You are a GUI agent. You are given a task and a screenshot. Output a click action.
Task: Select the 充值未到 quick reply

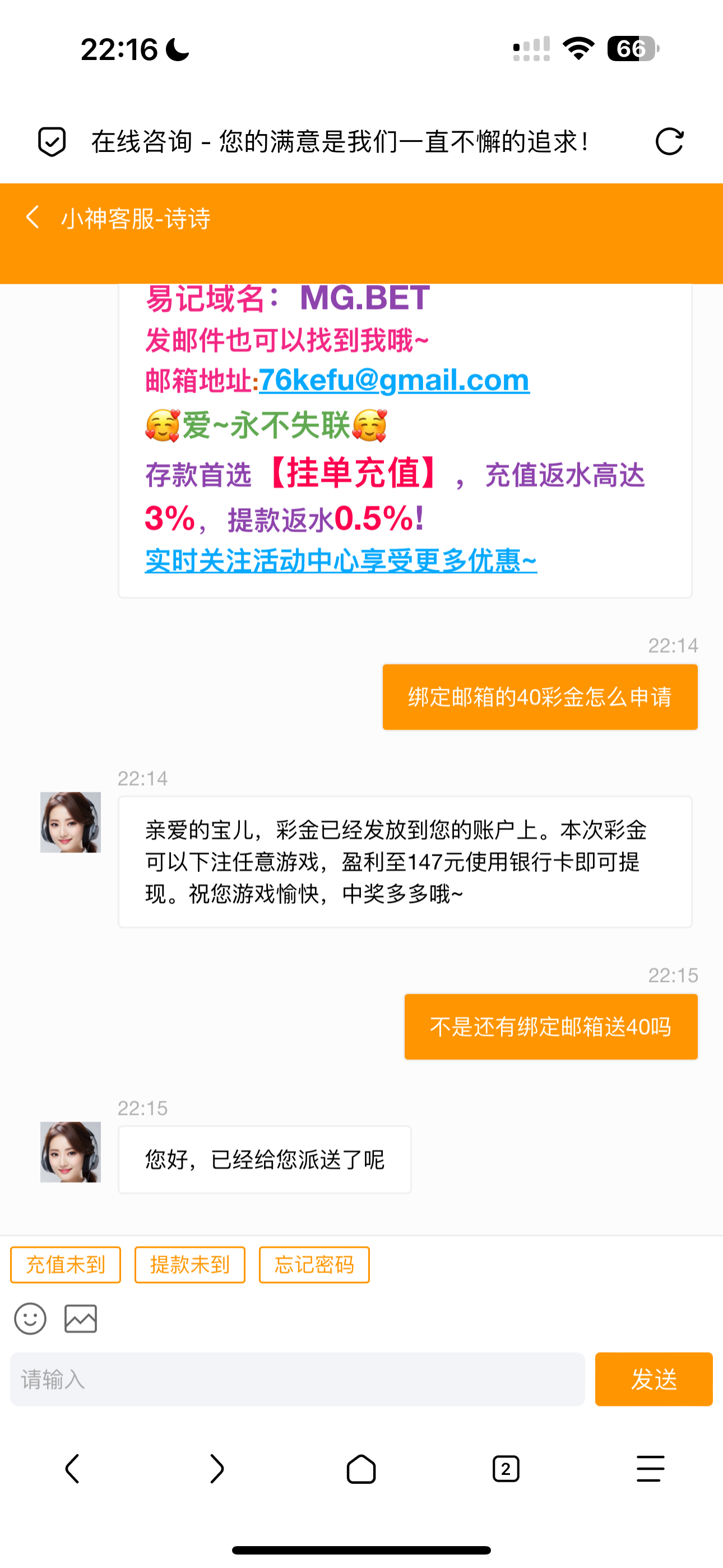(66, 1265)
